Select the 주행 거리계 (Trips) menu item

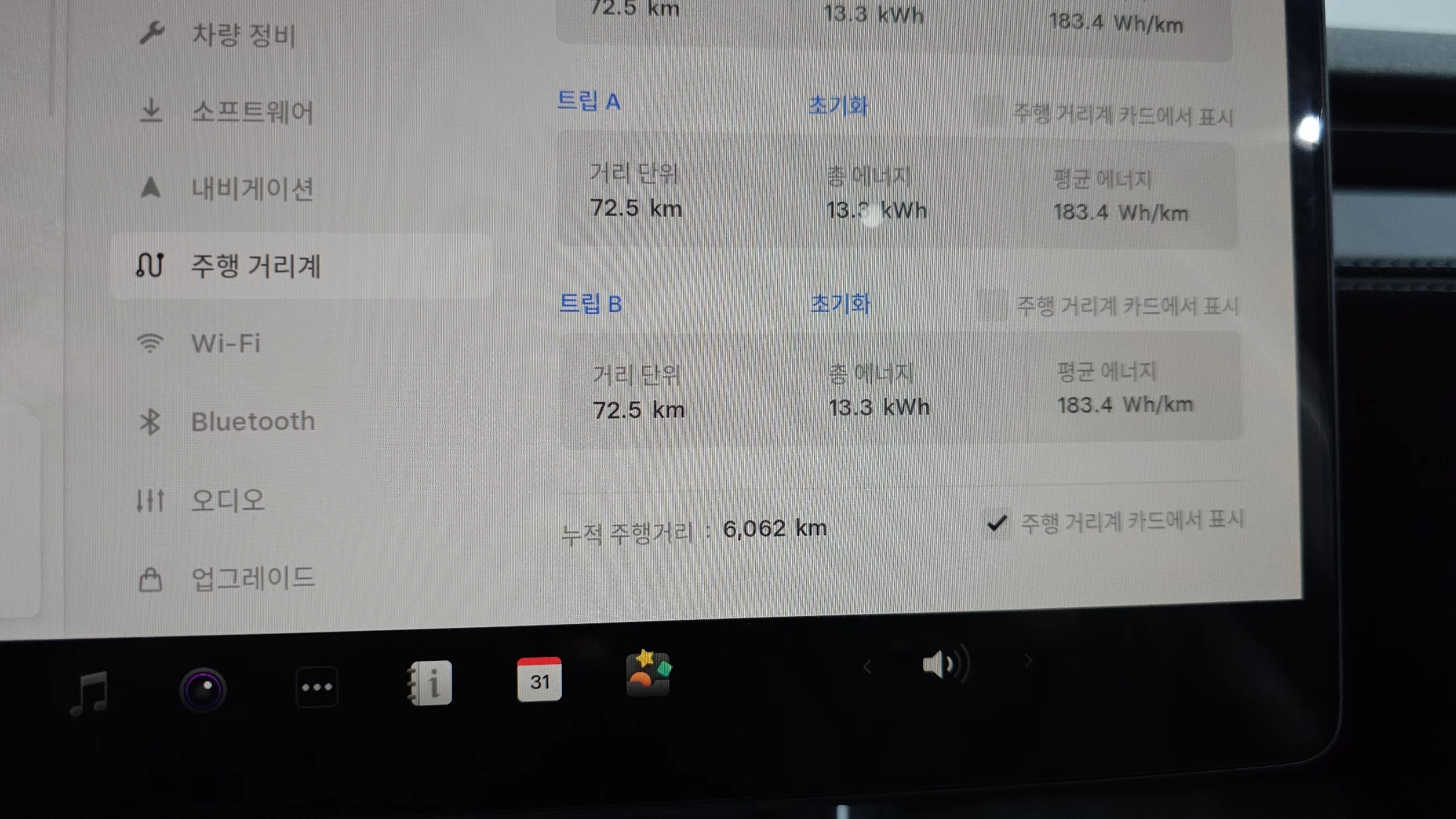coord(255,266)
